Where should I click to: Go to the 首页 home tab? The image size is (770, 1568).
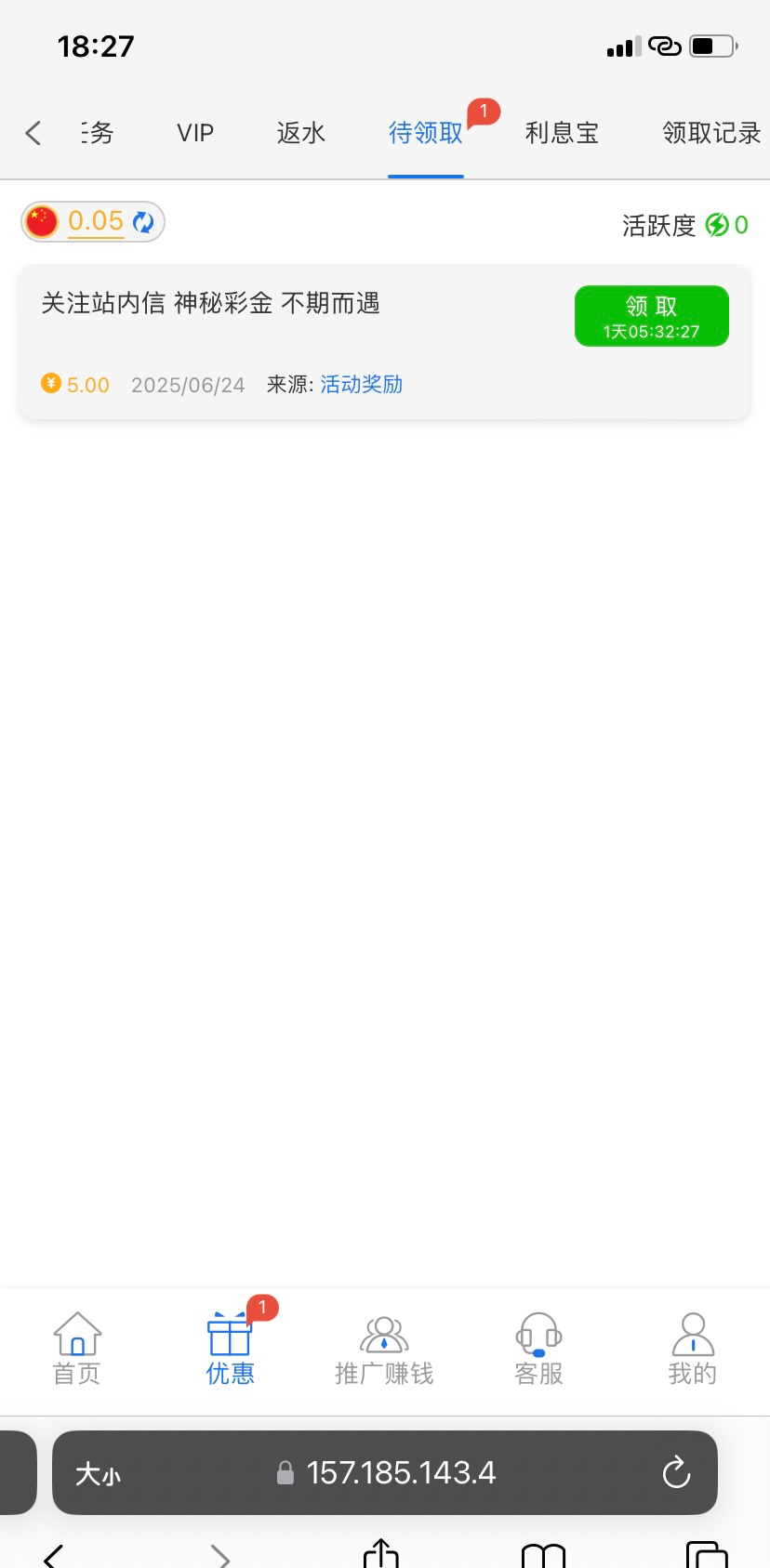77,1349
